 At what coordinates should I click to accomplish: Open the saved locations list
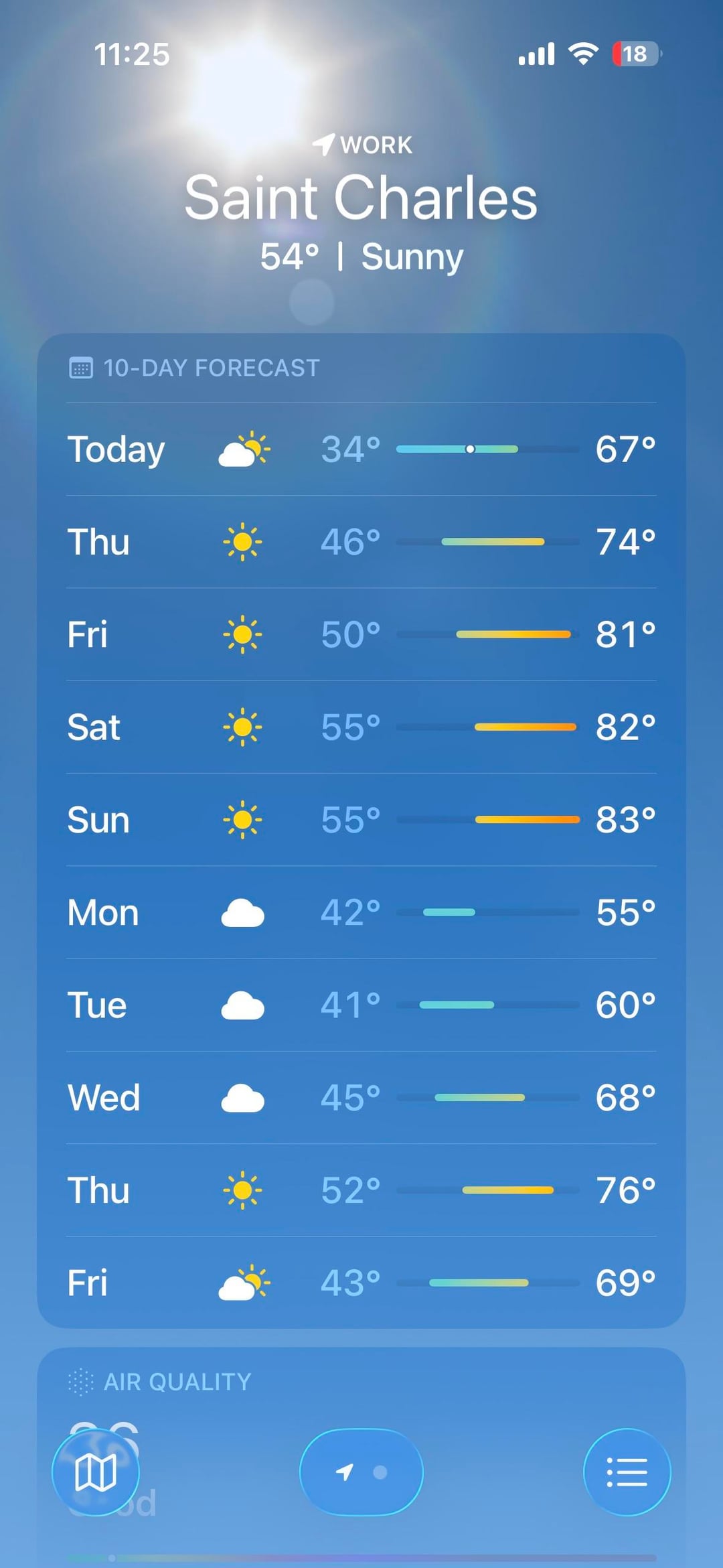(x=627, y=1472)
